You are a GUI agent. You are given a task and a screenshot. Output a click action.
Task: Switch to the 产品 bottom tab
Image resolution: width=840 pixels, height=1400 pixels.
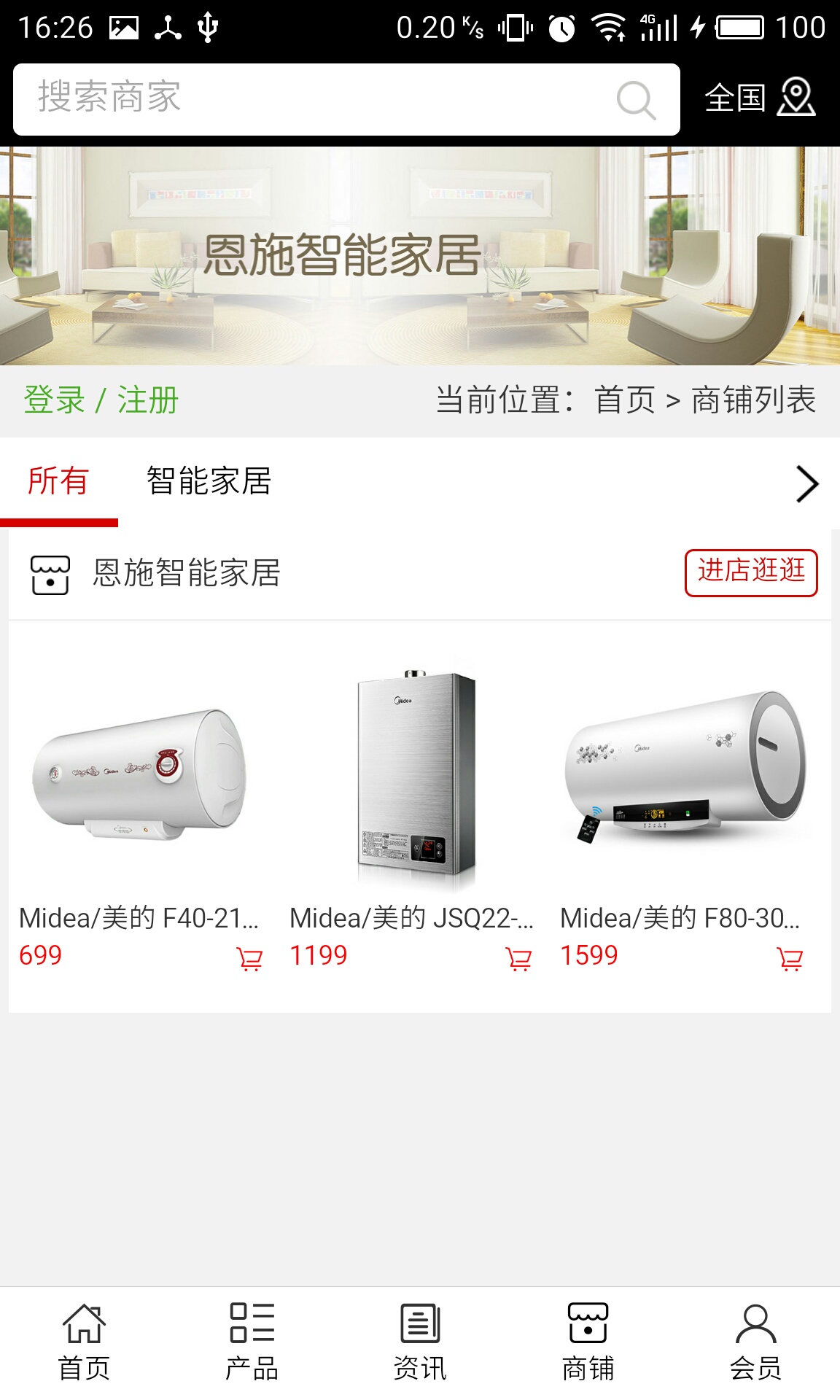pyautogui.click(x=252, y=1342)
